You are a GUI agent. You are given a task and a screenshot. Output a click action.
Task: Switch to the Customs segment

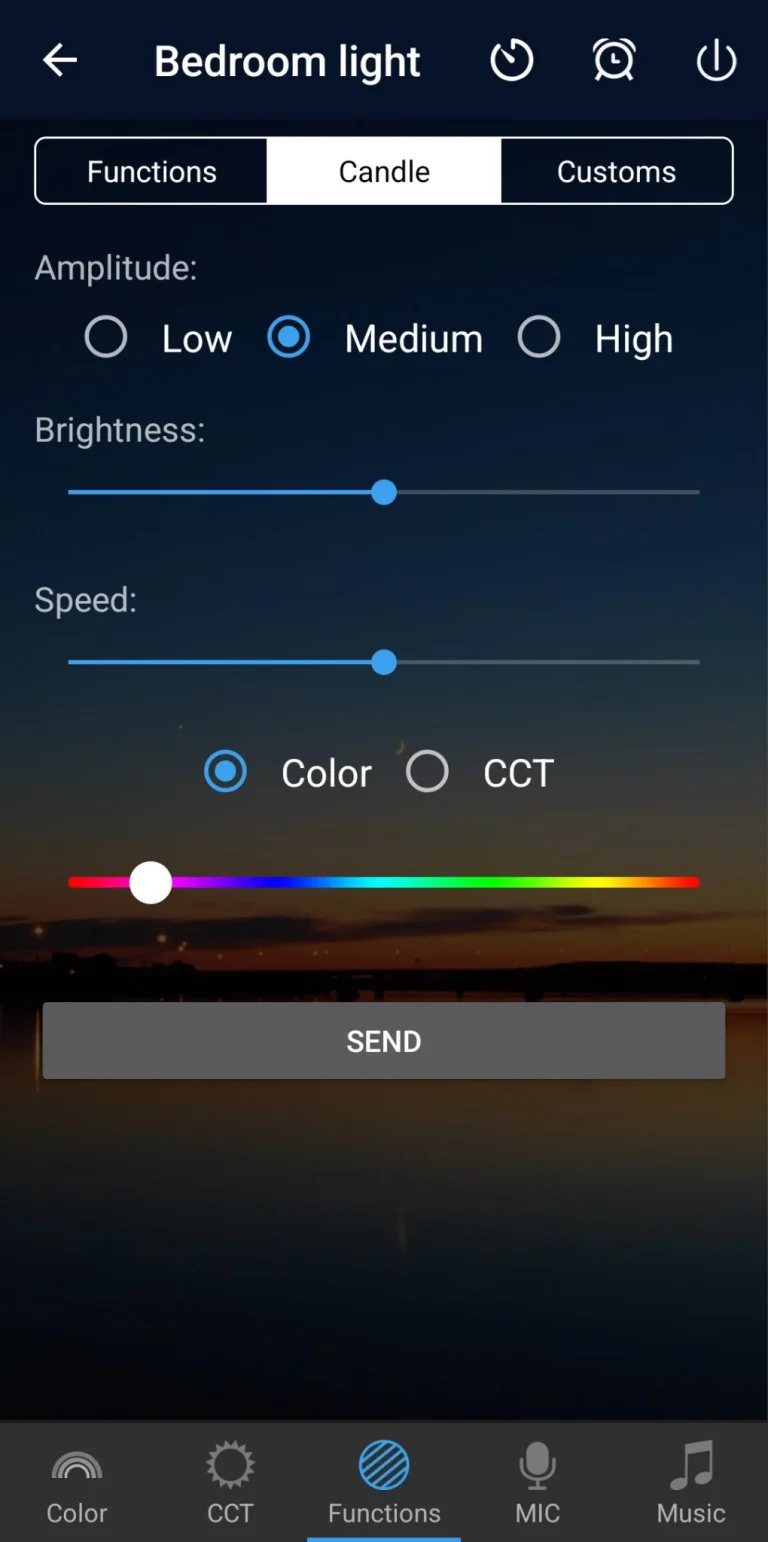click(x=616, y=171)
